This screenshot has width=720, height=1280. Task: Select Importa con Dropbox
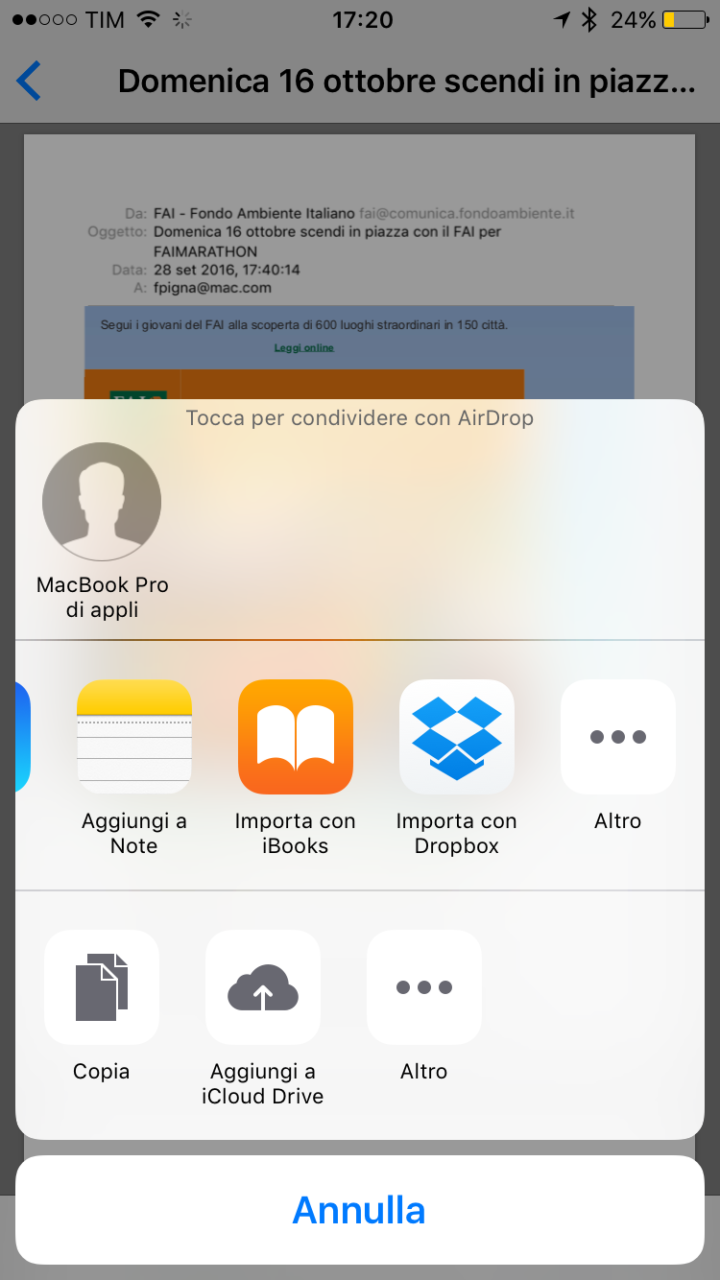click(x=457, y=737)
